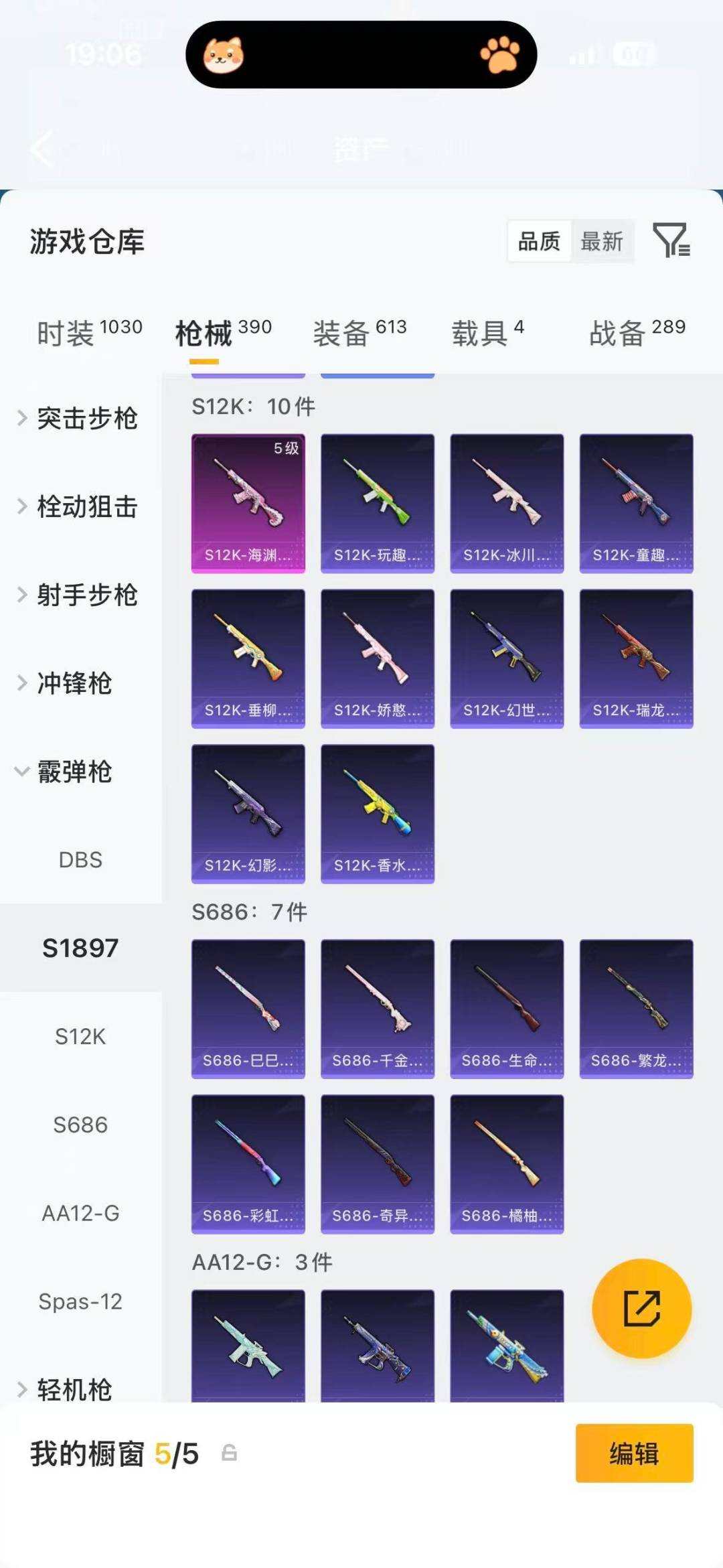This screenshot has width=723, height=1568.
Task: Expand the 突击步枪 category
Action: 87,419
